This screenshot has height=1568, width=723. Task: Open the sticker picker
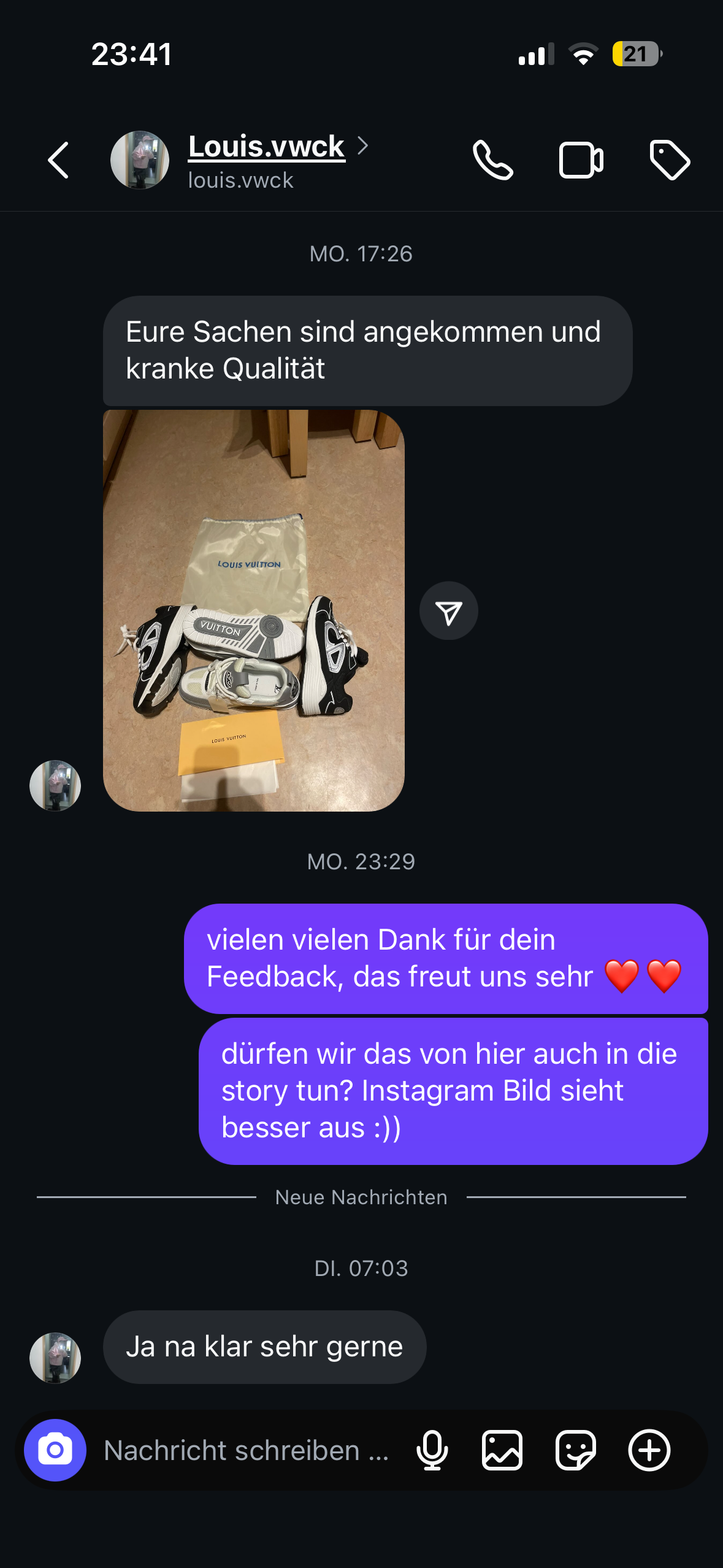click(x=575, y=1451)
